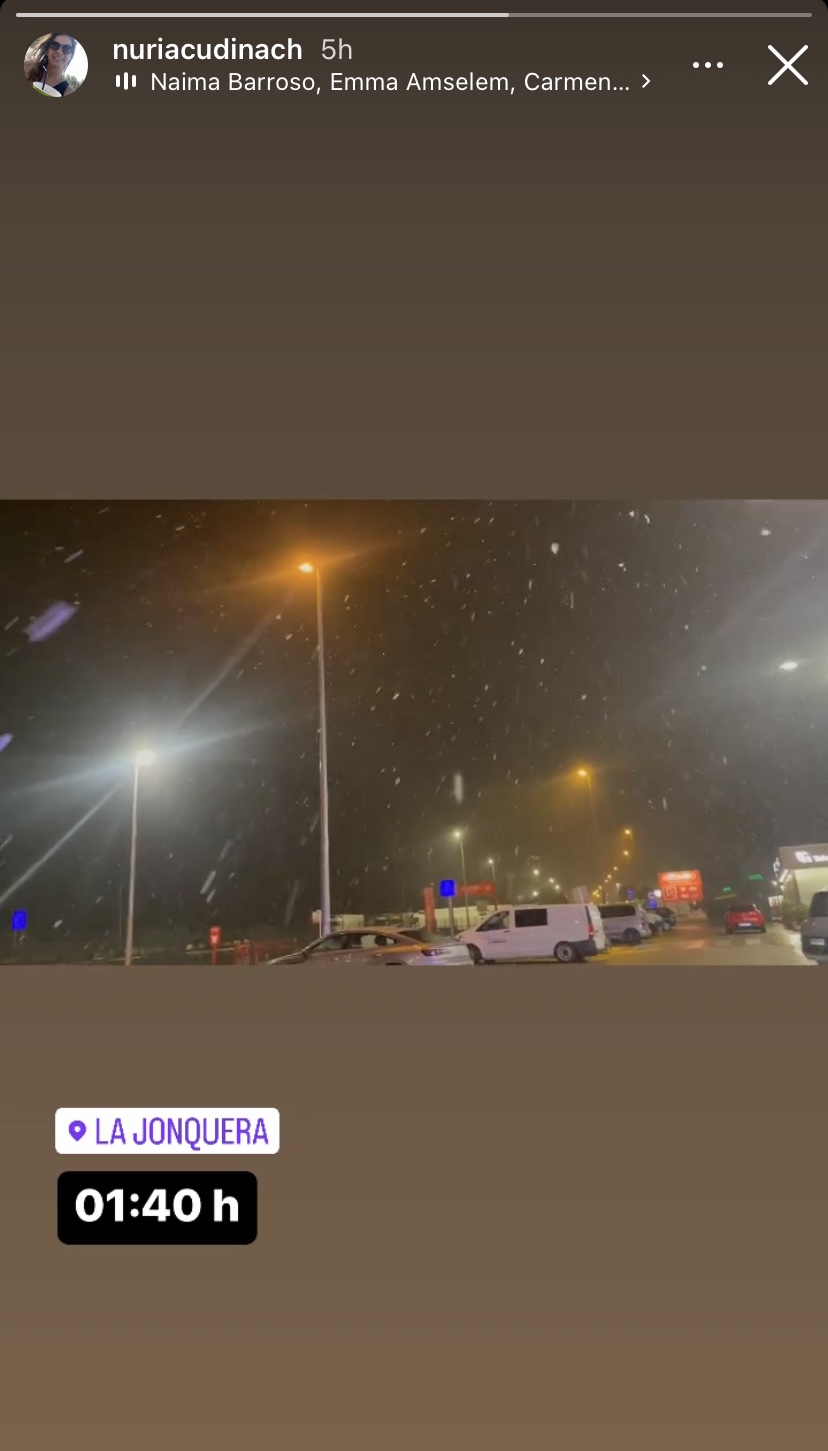Tap the nuriacudinach username
The width and height of the screenshot is (828, 1451).
coord(207,49)
